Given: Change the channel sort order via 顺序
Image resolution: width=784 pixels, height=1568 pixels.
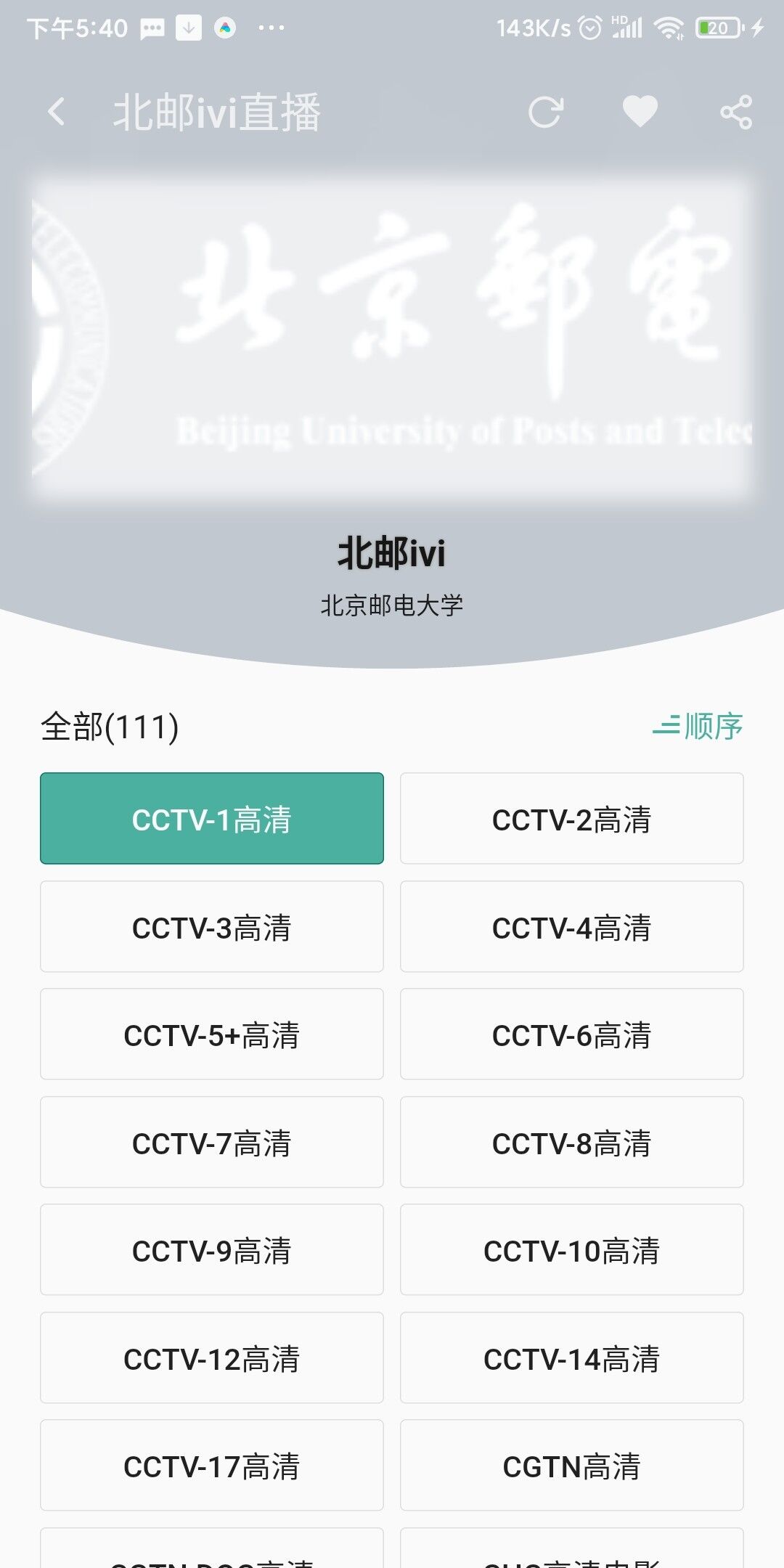Looking at the screenshot, I should pos(698,726).
